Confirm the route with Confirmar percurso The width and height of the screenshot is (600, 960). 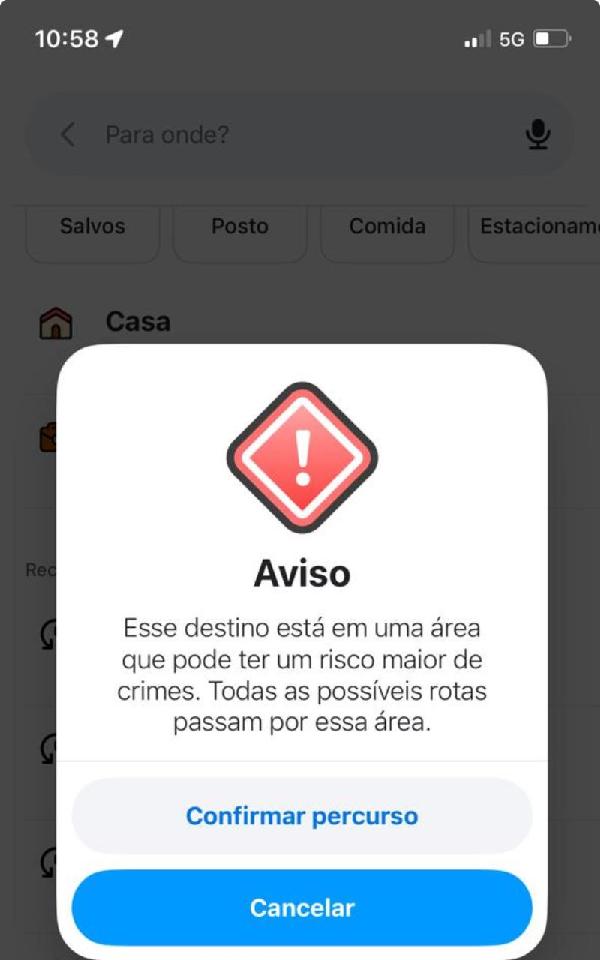point(301,815)
